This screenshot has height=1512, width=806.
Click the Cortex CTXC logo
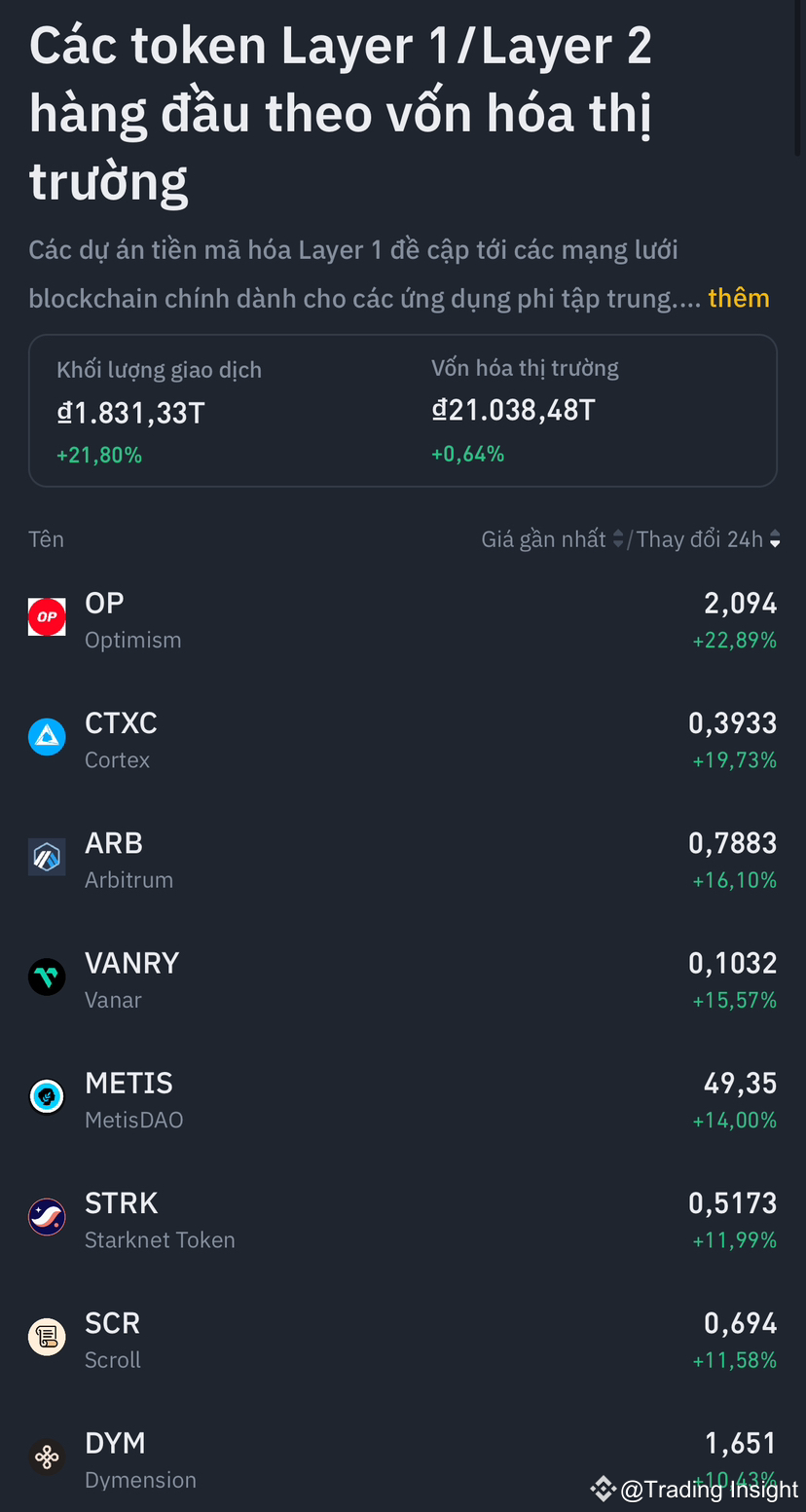click(47, 737)
